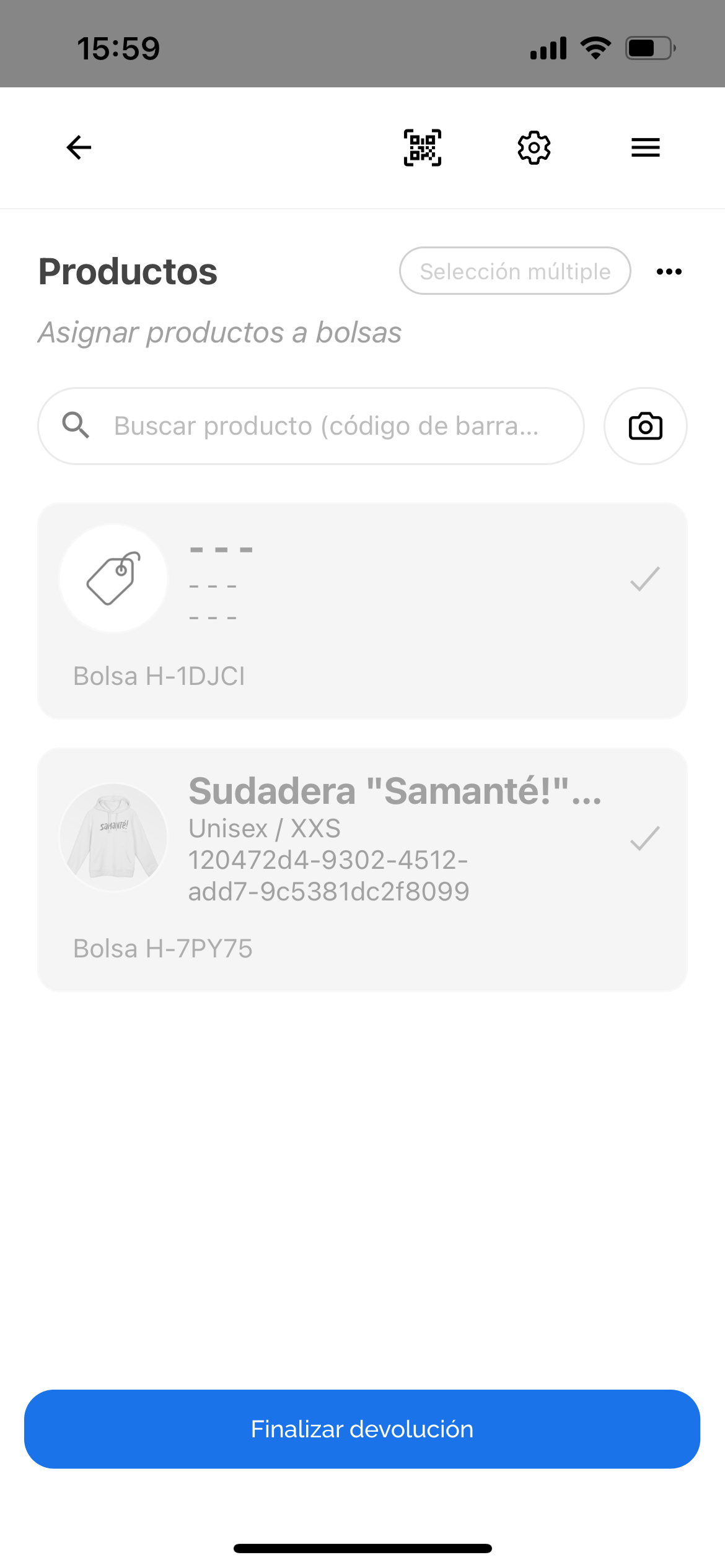Select the product card in Bolsa H-1DJCI
The width and height of the screenshot is (725, 1568).
[x=362, y=611]
